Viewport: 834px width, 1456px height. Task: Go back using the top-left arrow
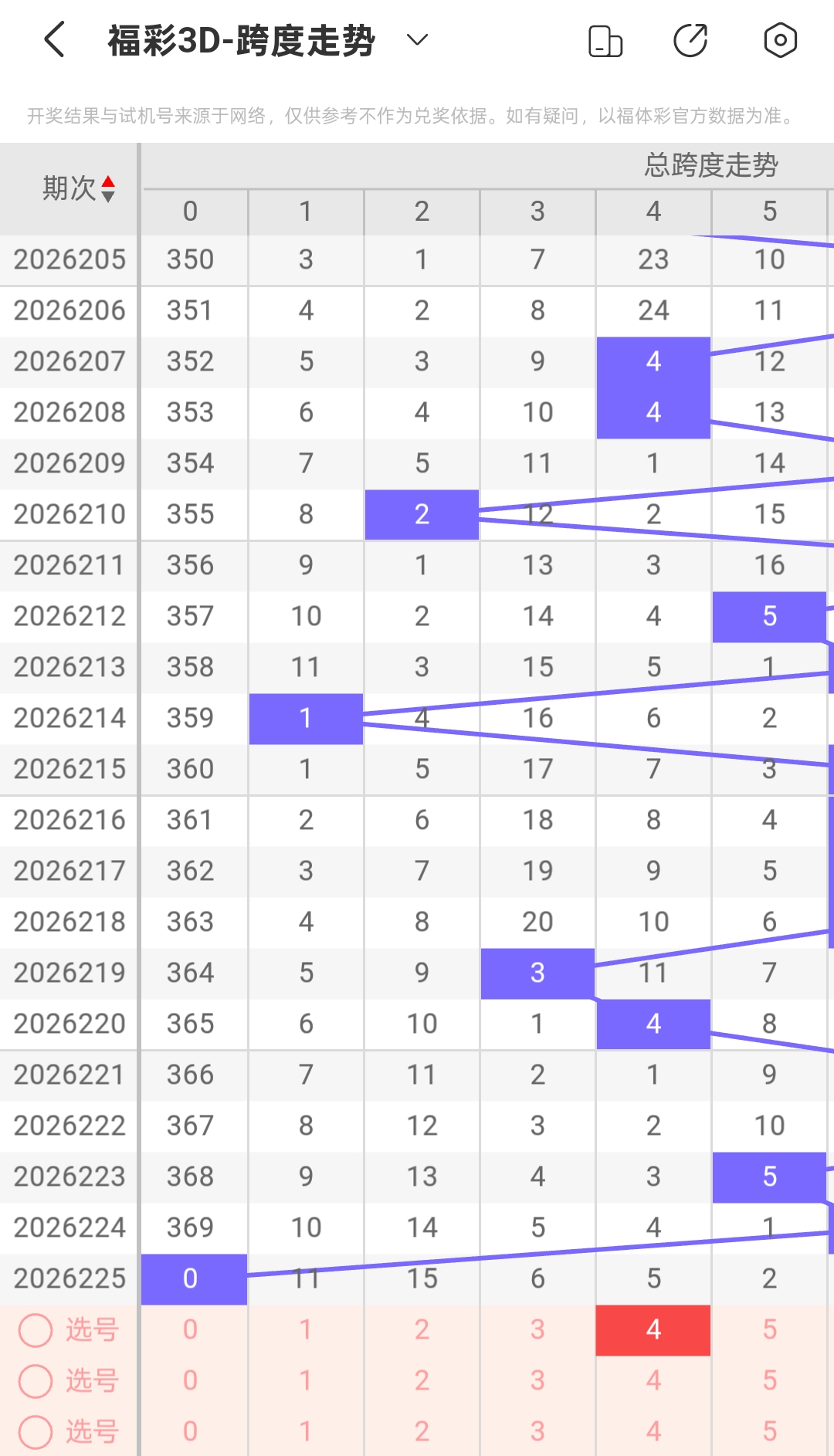[54, 40]
